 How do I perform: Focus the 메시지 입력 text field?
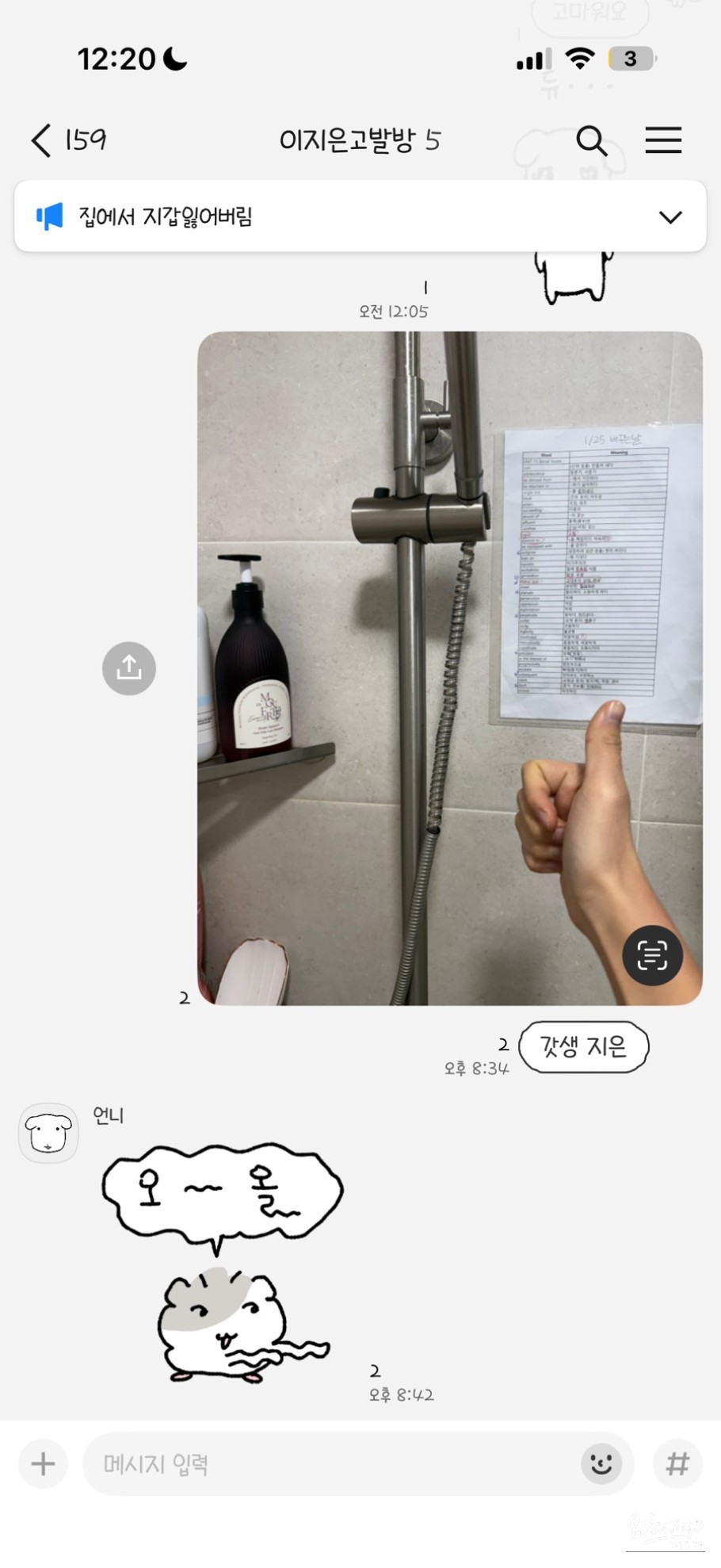coord(333,1463)
